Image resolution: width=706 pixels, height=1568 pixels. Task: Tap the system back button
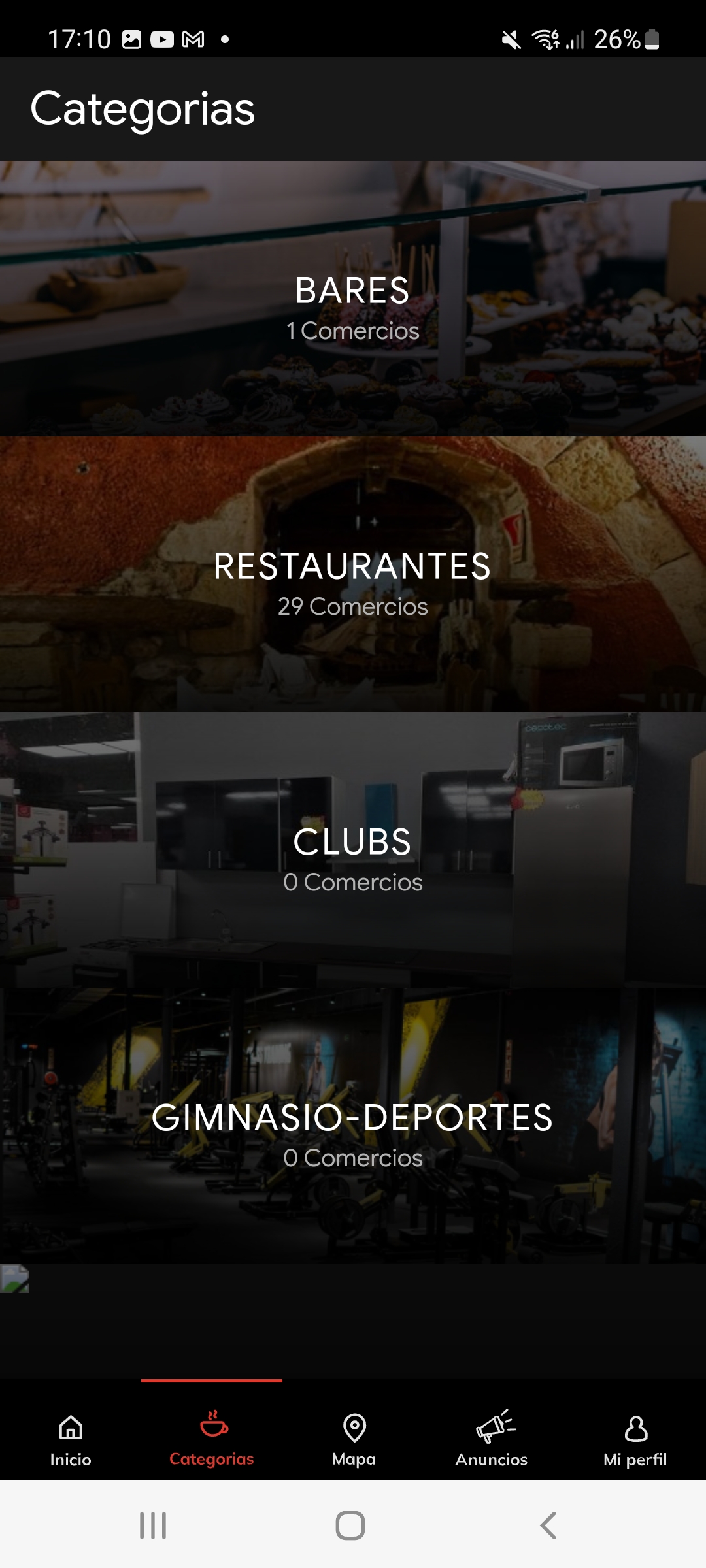548,1526
